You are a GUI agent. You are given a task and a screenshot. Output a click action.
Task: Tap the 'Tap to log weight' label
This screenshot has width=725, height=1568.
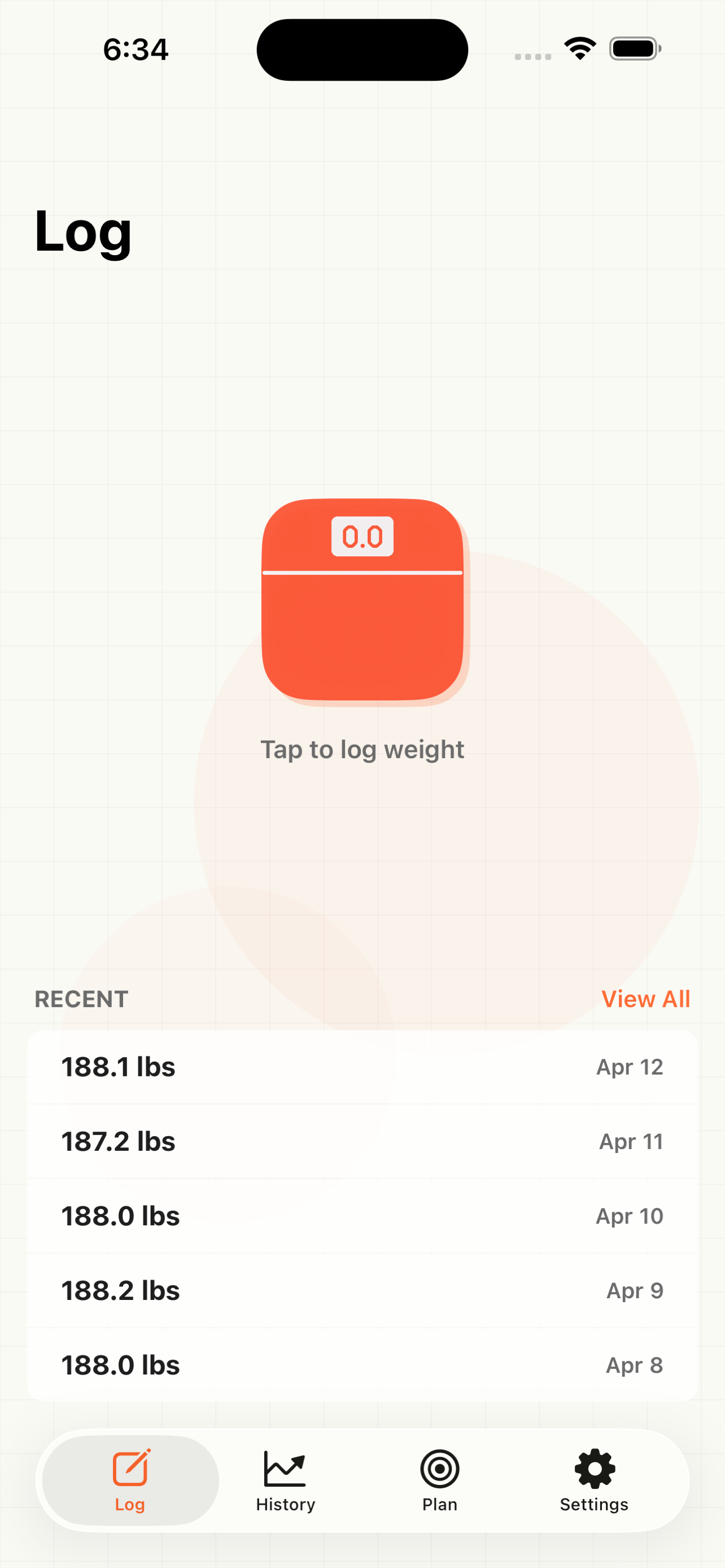coord(363,750)
